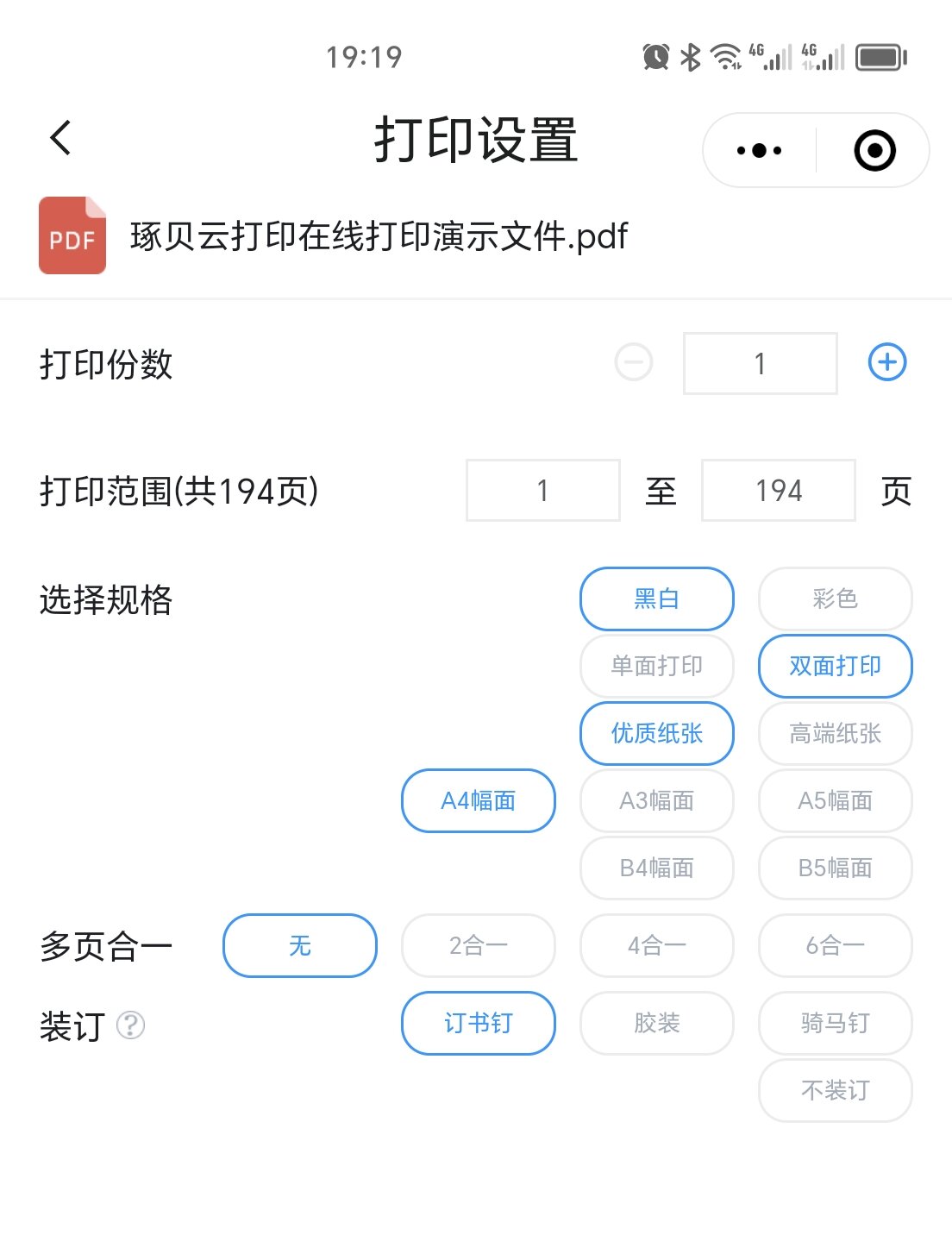This screenshot has height=1235, width=952.
Task: Switch to 单面打印 single-sided printing
Action: (656, 666)
